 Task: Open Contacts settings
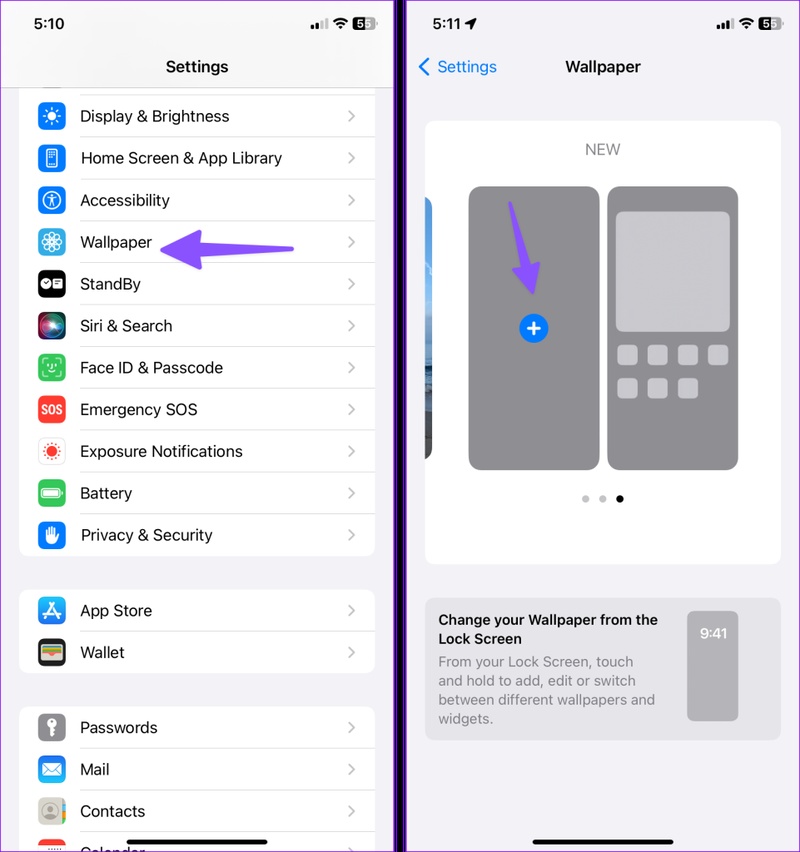pos(196,811)
